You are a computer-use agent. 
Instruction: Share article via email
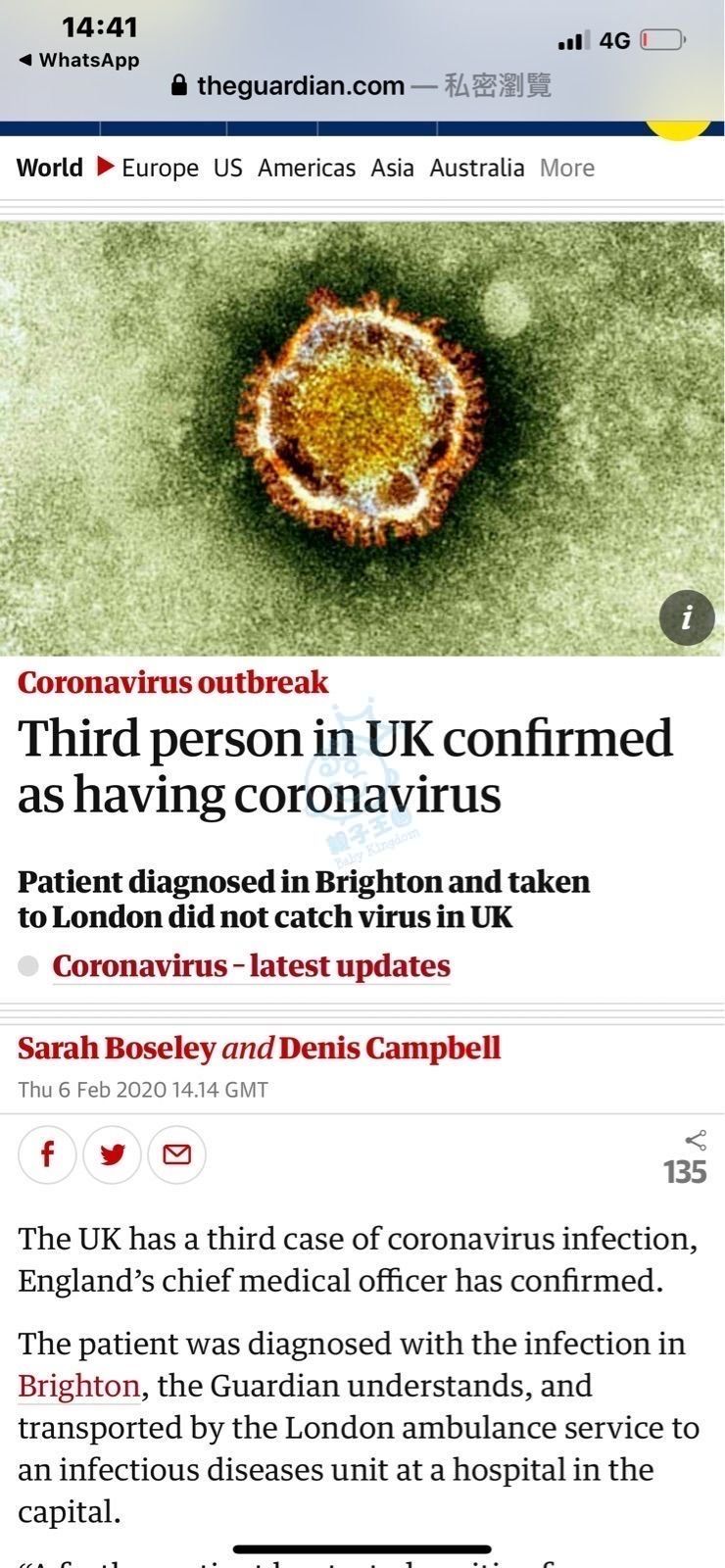click(x=176, y=1154)
